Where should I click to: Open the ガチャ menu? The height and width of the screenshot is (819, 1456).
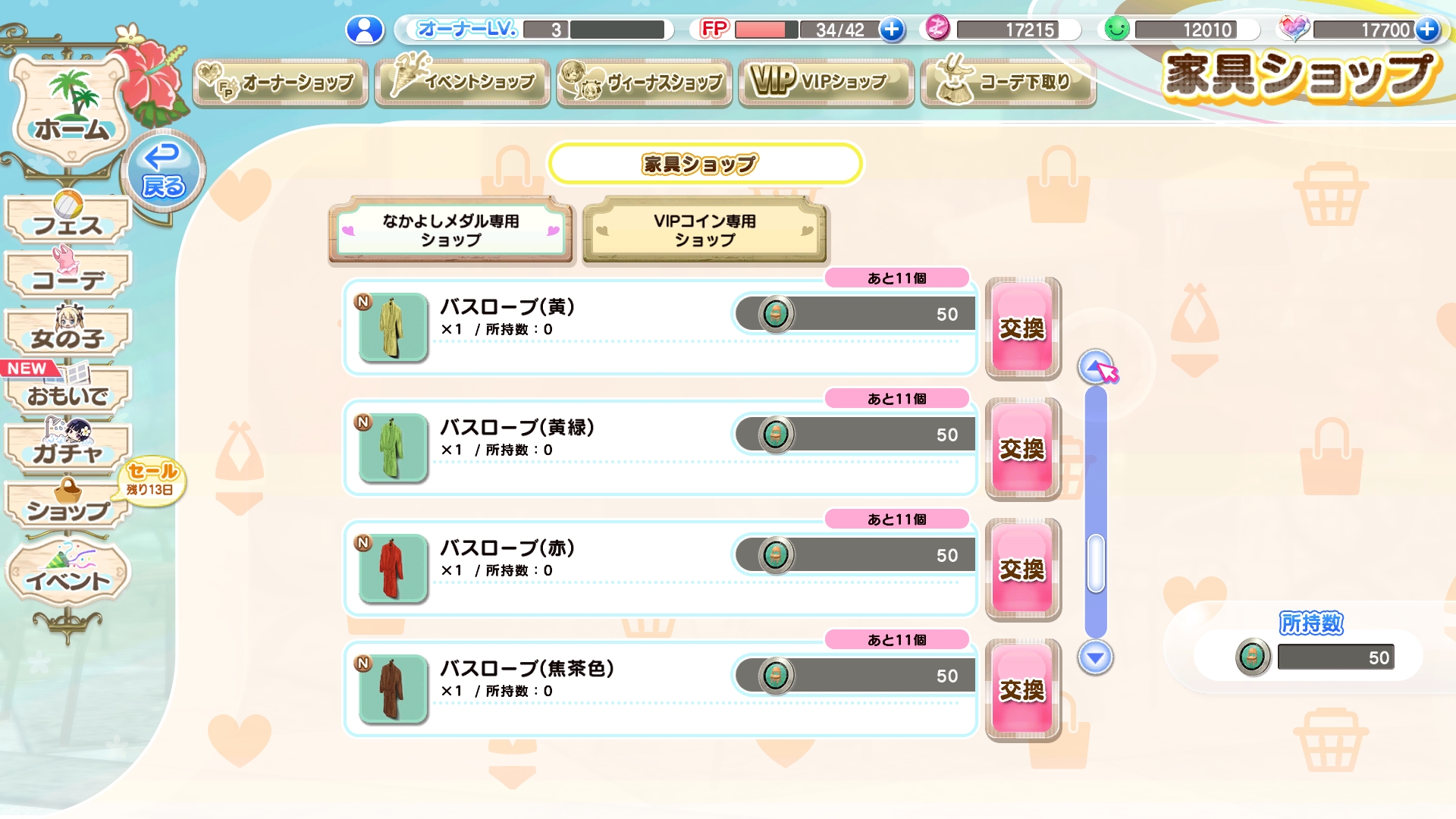pos(68,450)
